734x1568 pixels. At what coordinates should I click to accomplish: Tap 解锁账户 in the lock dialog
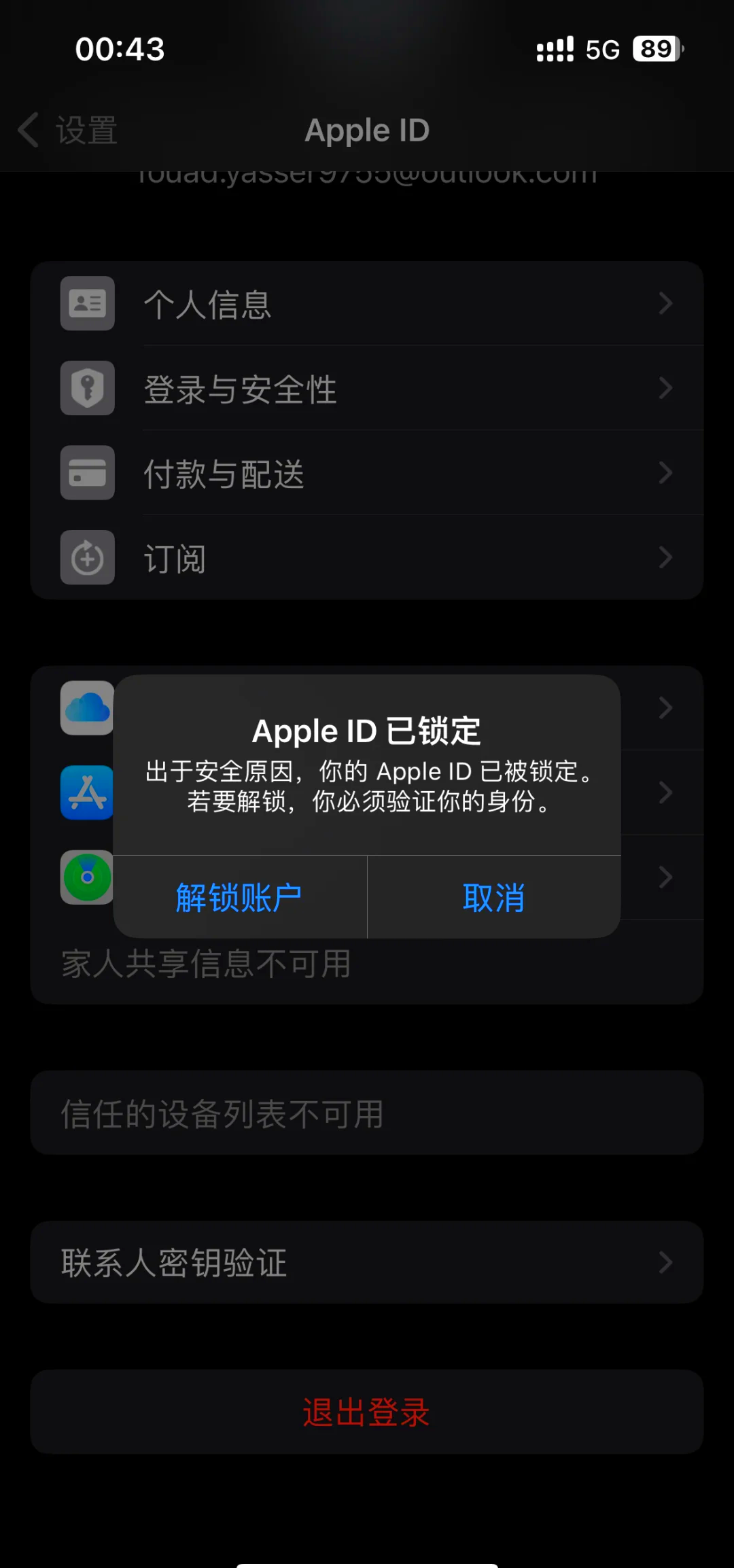click(x=239, y=898)
